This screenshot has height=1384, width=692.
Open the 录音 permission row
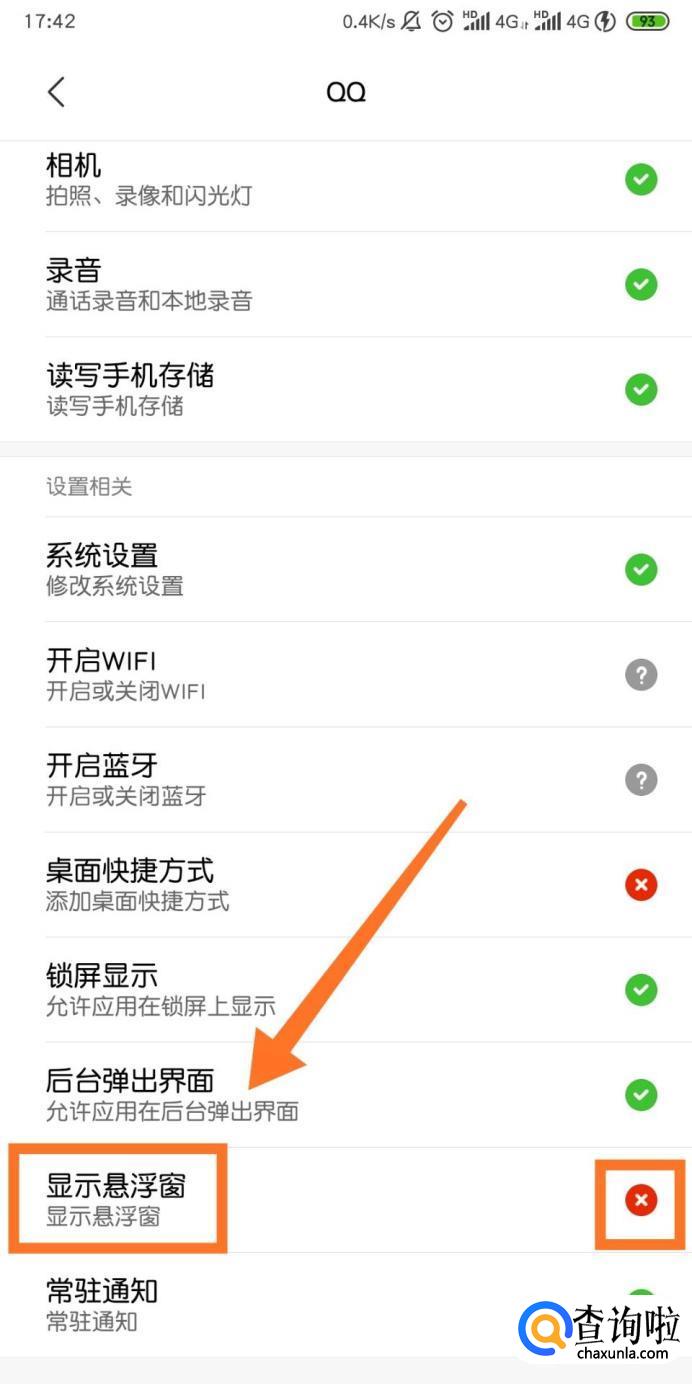coord(346,284)
